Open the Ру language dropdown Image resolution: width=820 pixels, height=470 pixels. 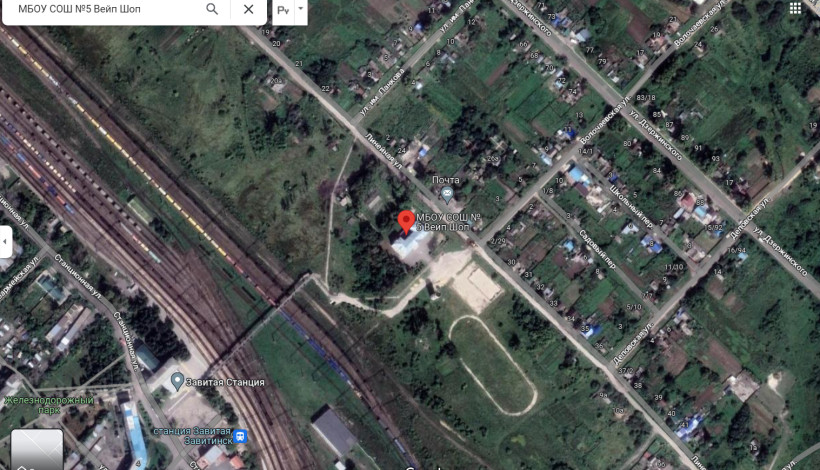click(290, 10)
